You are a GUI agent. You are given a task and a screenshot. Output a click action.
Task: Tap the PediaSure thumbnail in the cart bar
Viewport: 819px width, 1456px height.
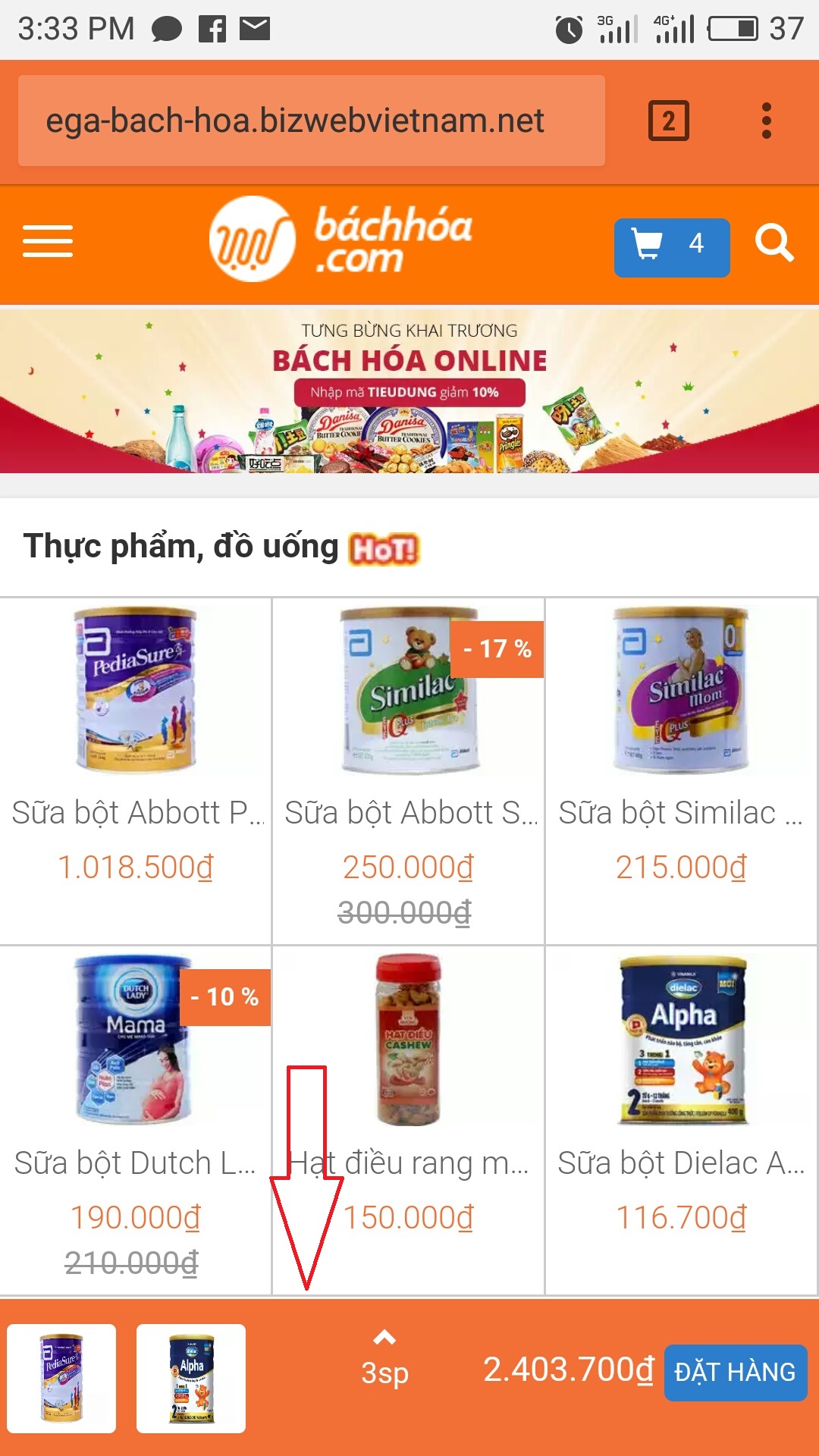tap(61, 1378)
